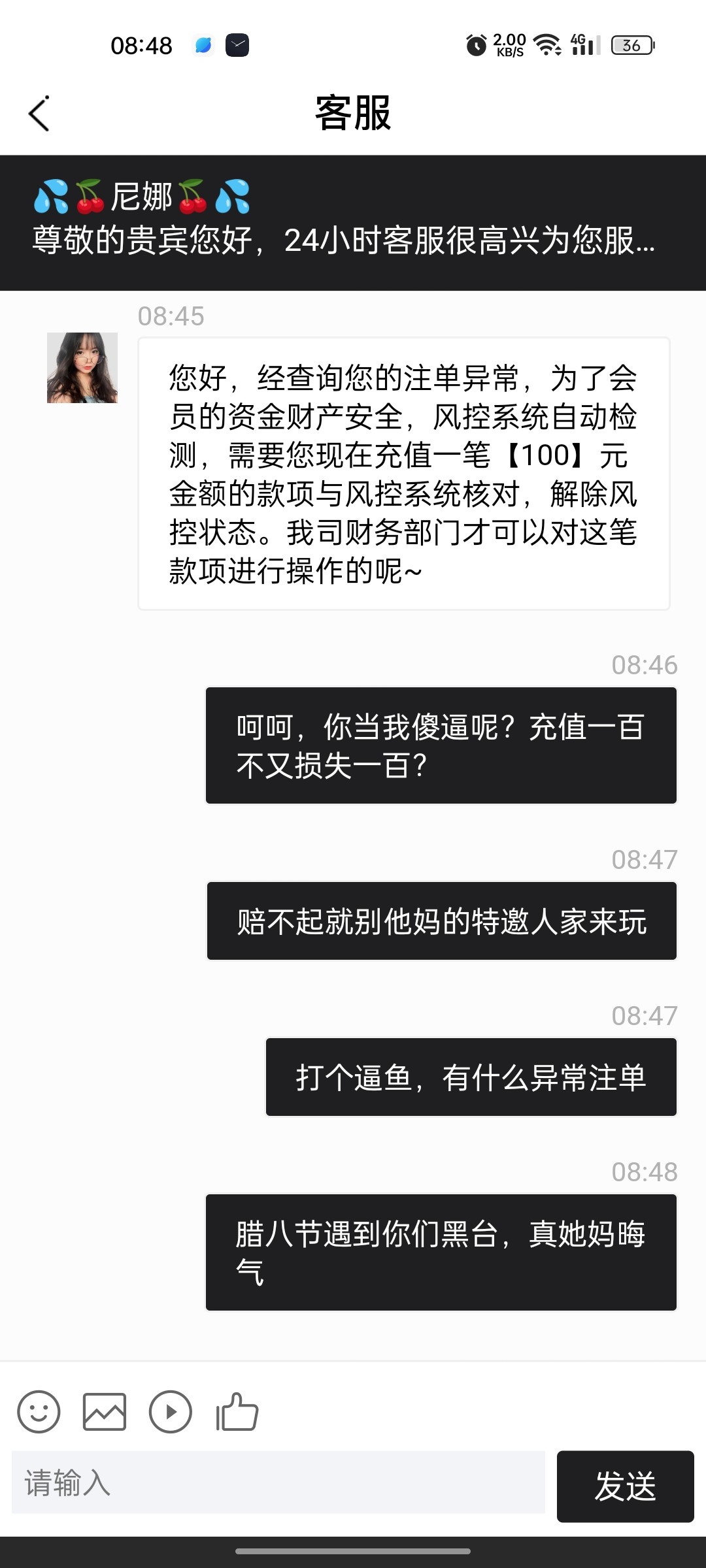706x1568 pixels.
Task: Expand the 尼娜 greeting banner
Action: [x=353, y=222]
